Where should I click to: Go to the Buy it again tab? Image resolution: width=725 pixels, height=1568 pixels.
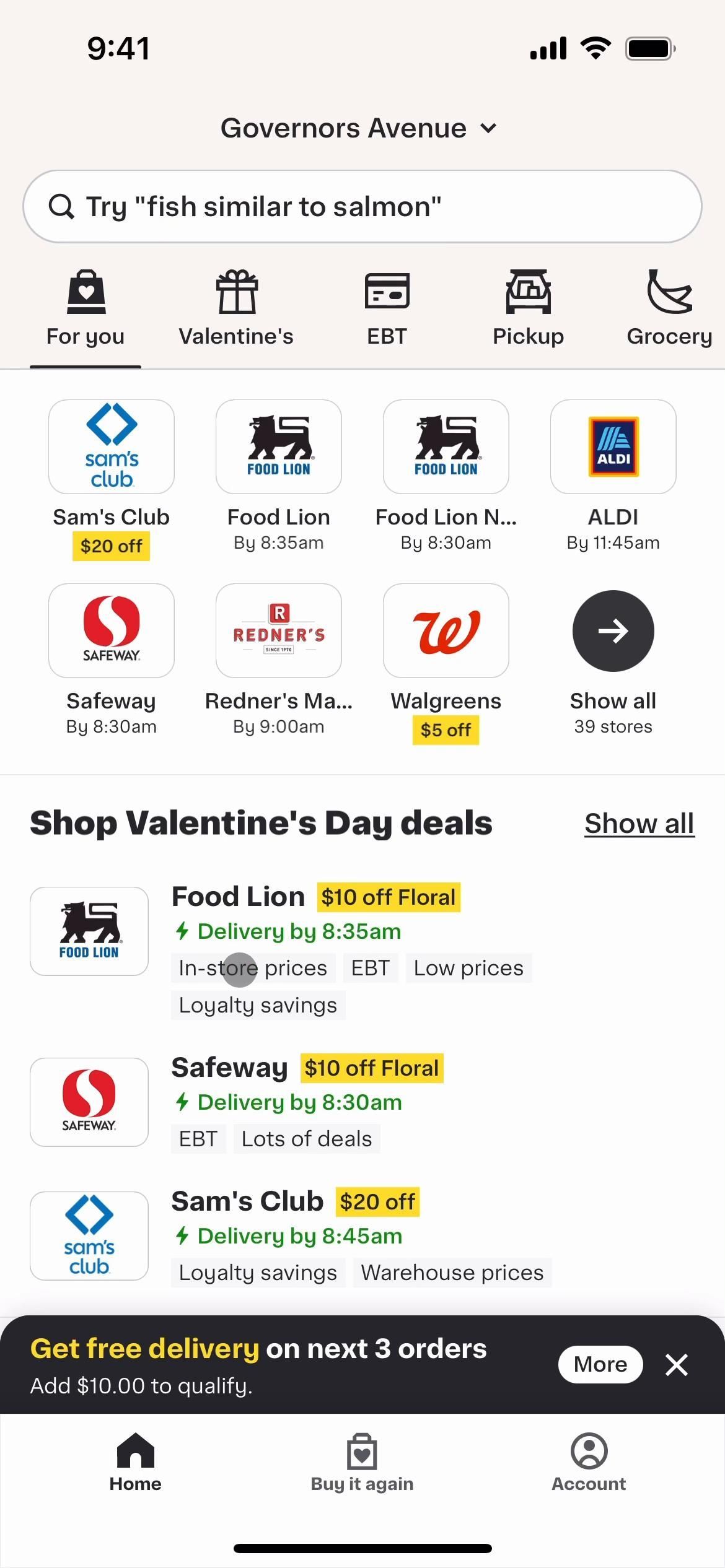click(362, 1461)
